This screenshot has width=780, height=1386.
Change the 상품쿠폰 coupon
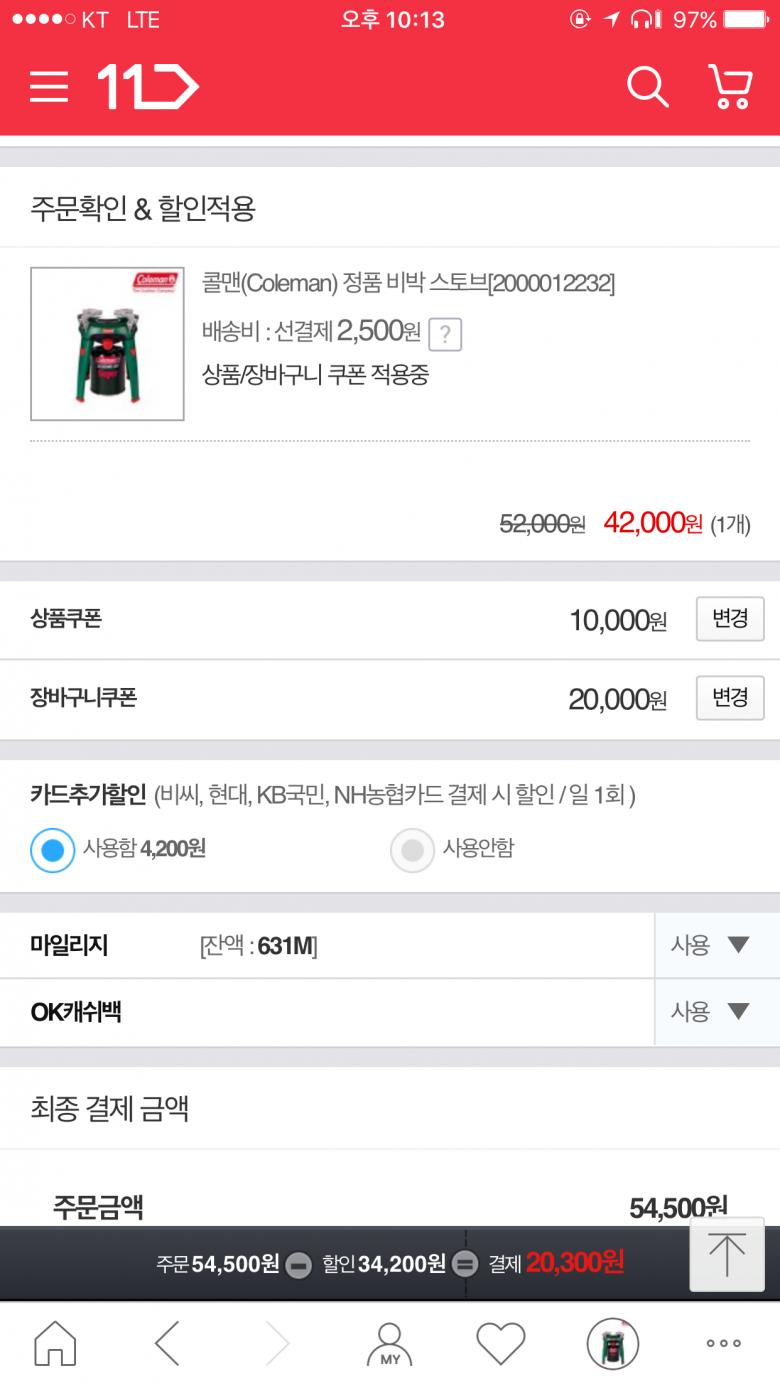click(730, 619)
